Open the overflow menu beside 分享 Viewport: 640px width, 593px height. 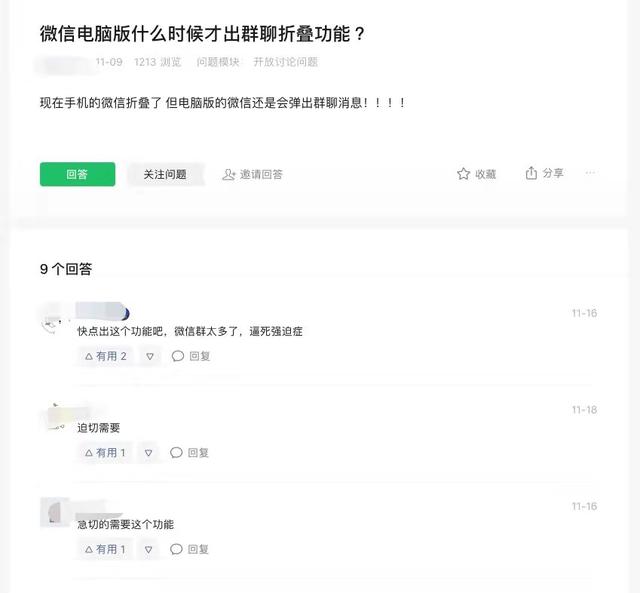tap(591, 173)
